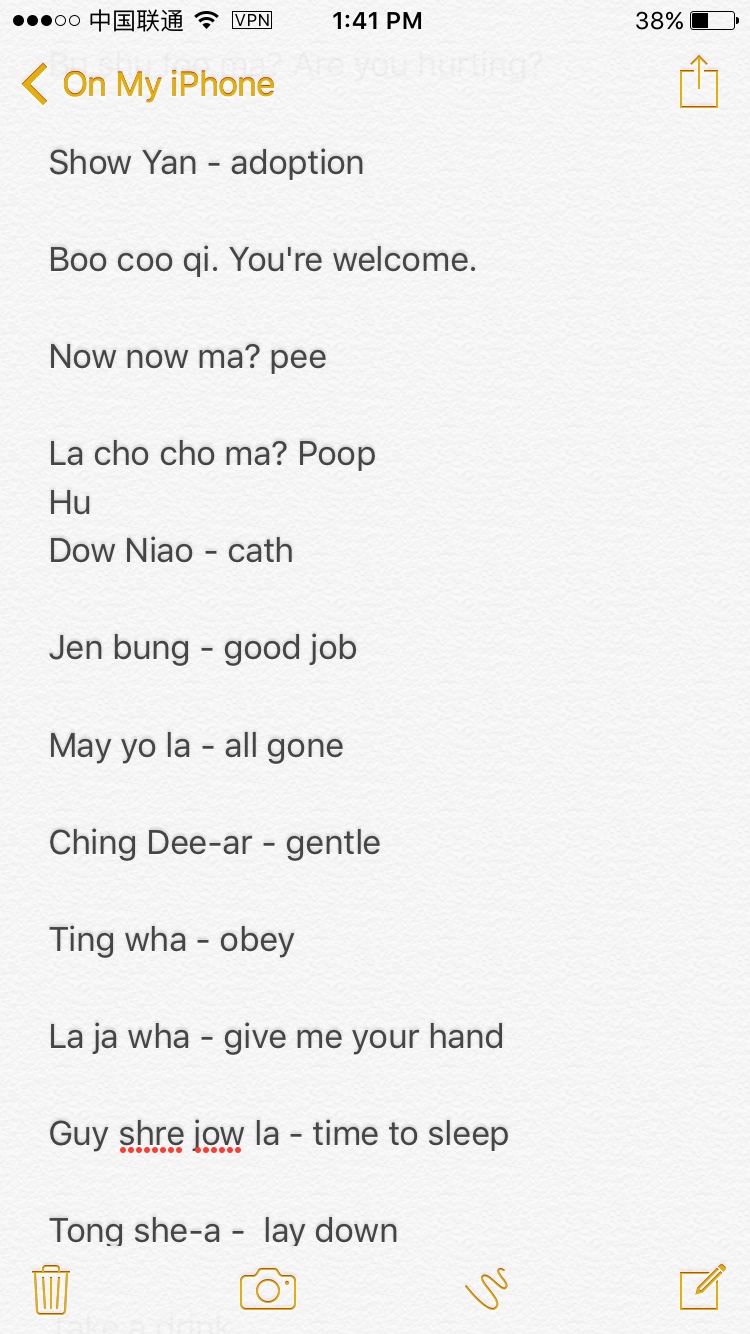
Task: Delete this note with trash icon
Action: coord(50,1288)
